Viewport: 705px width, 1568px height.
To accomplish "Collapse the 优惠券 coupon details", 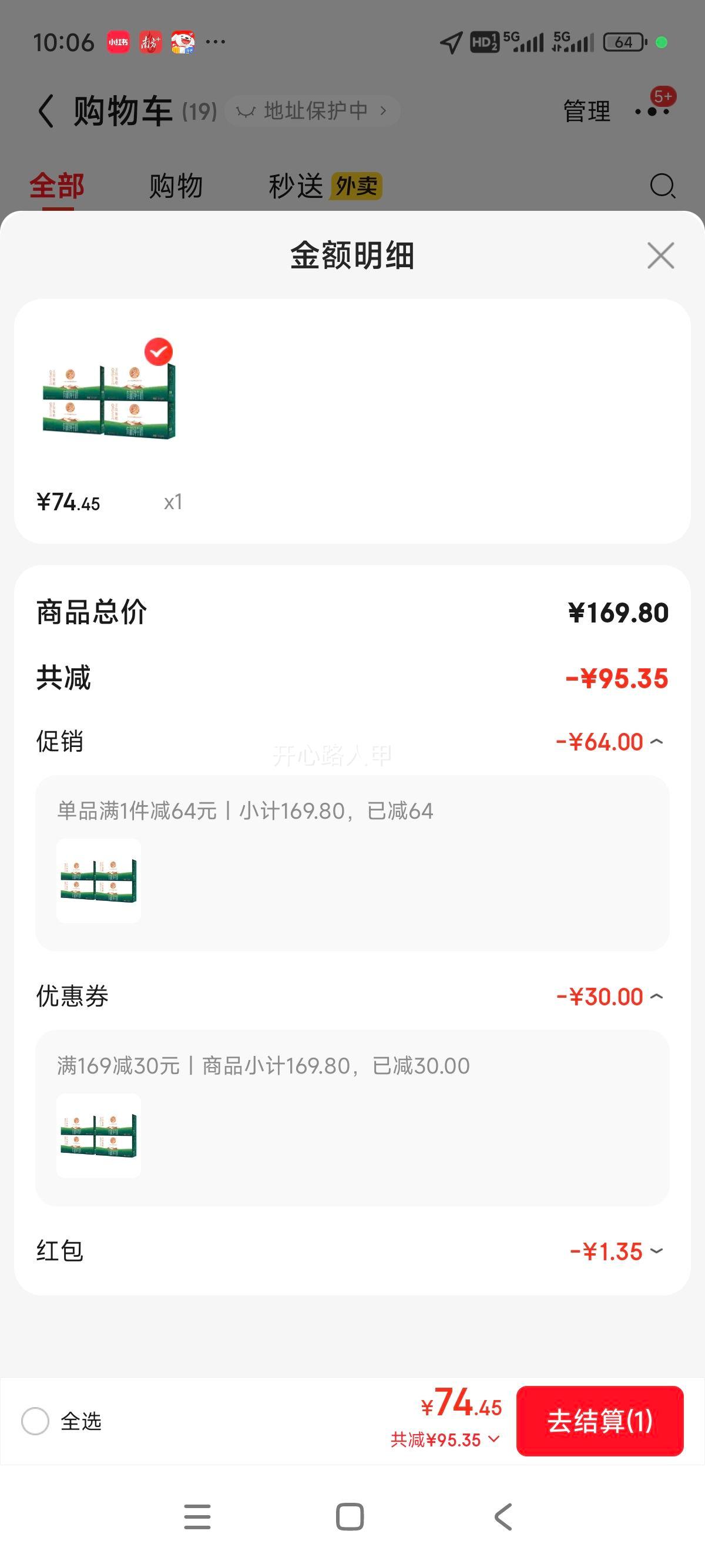I will pos(656,997).
